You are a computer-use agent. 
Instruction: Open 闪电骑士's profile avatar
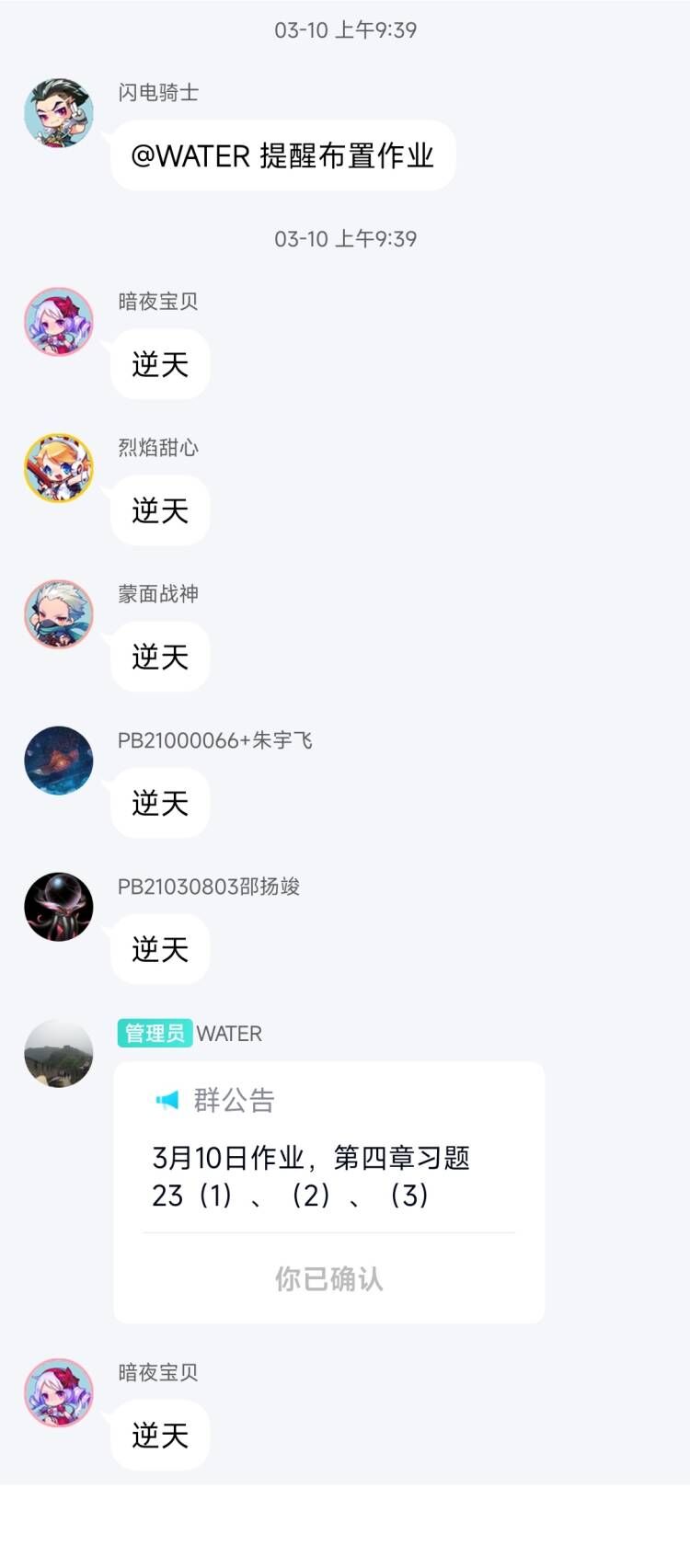59,113
